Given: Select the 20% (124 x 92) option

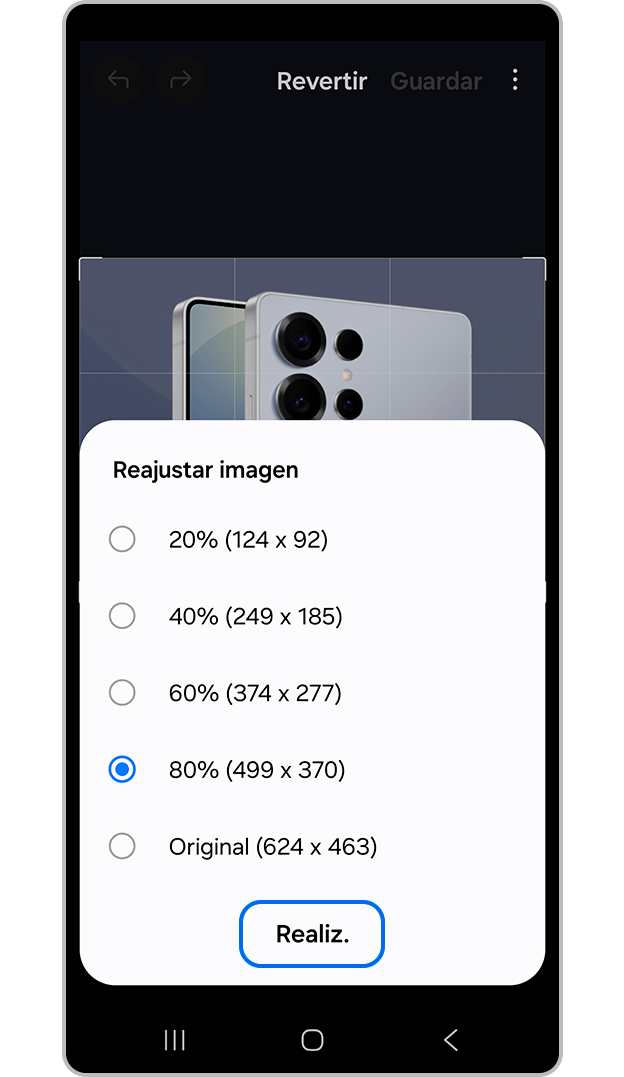Looking at the screenshot, I should pyautogui.click(x=122, y=540).
